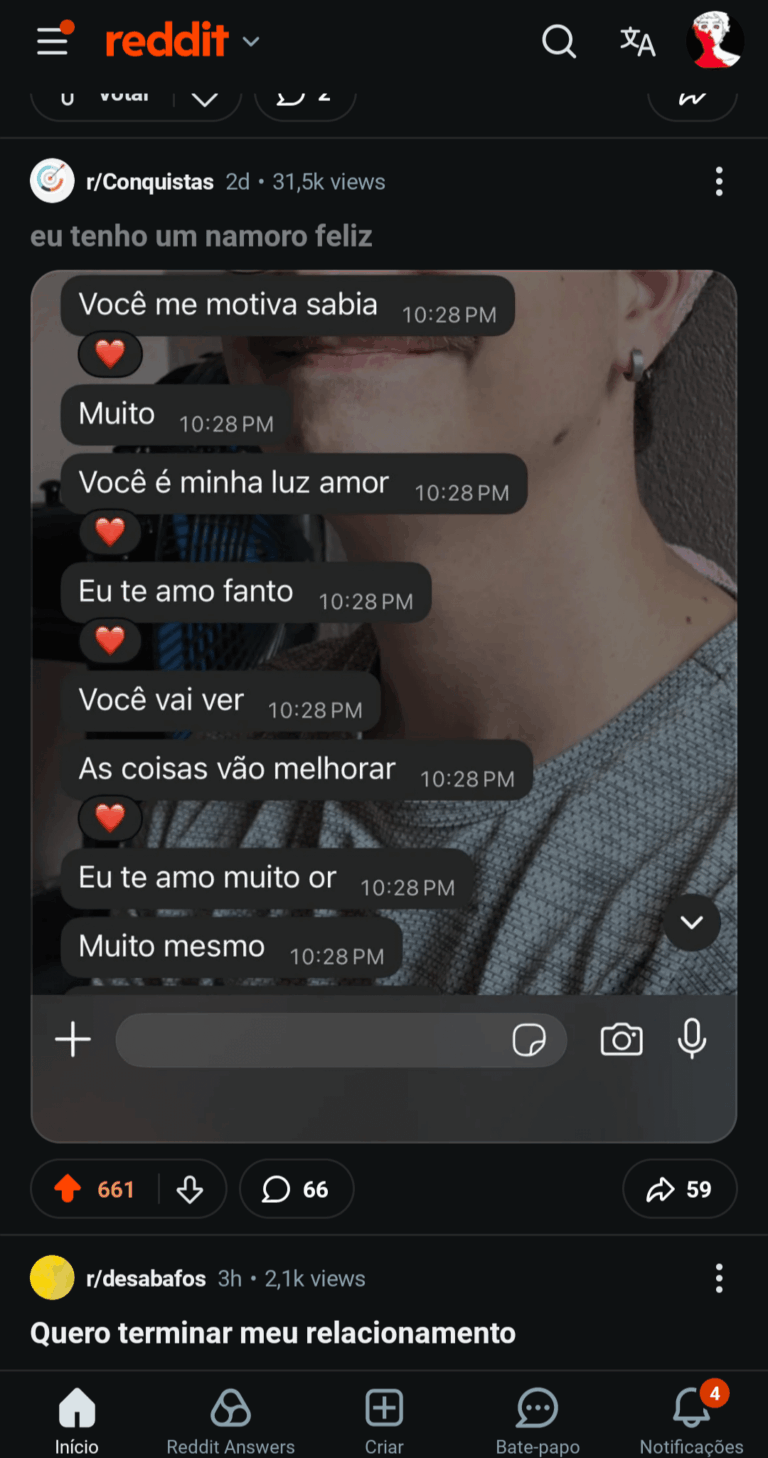The image size is (768, 1458).
Task: Switch to the Bate-papo tab
Action: [x=537, y=1420]
